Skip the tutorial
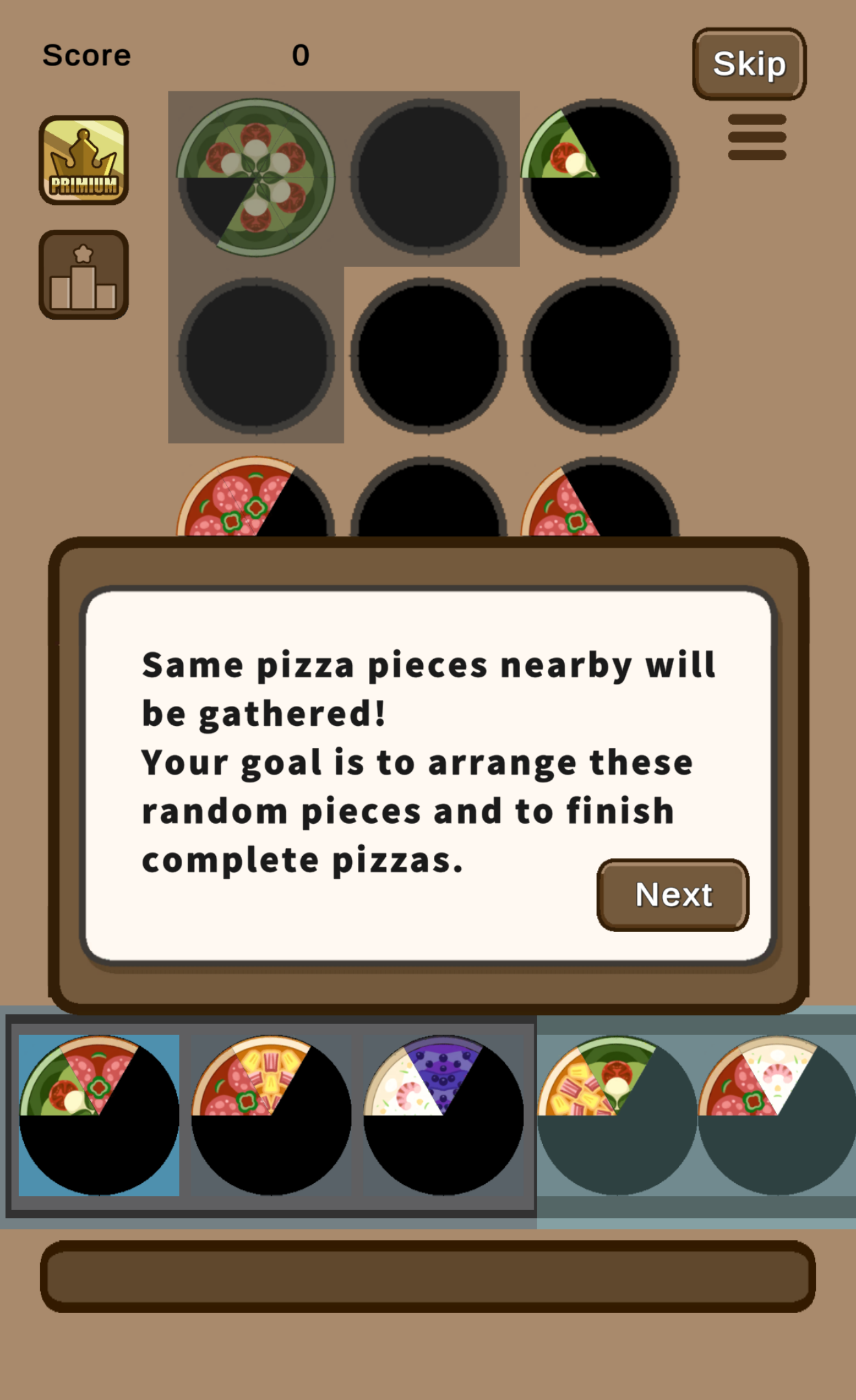Viewport: 856px width, 1400px height. (749, 64)
